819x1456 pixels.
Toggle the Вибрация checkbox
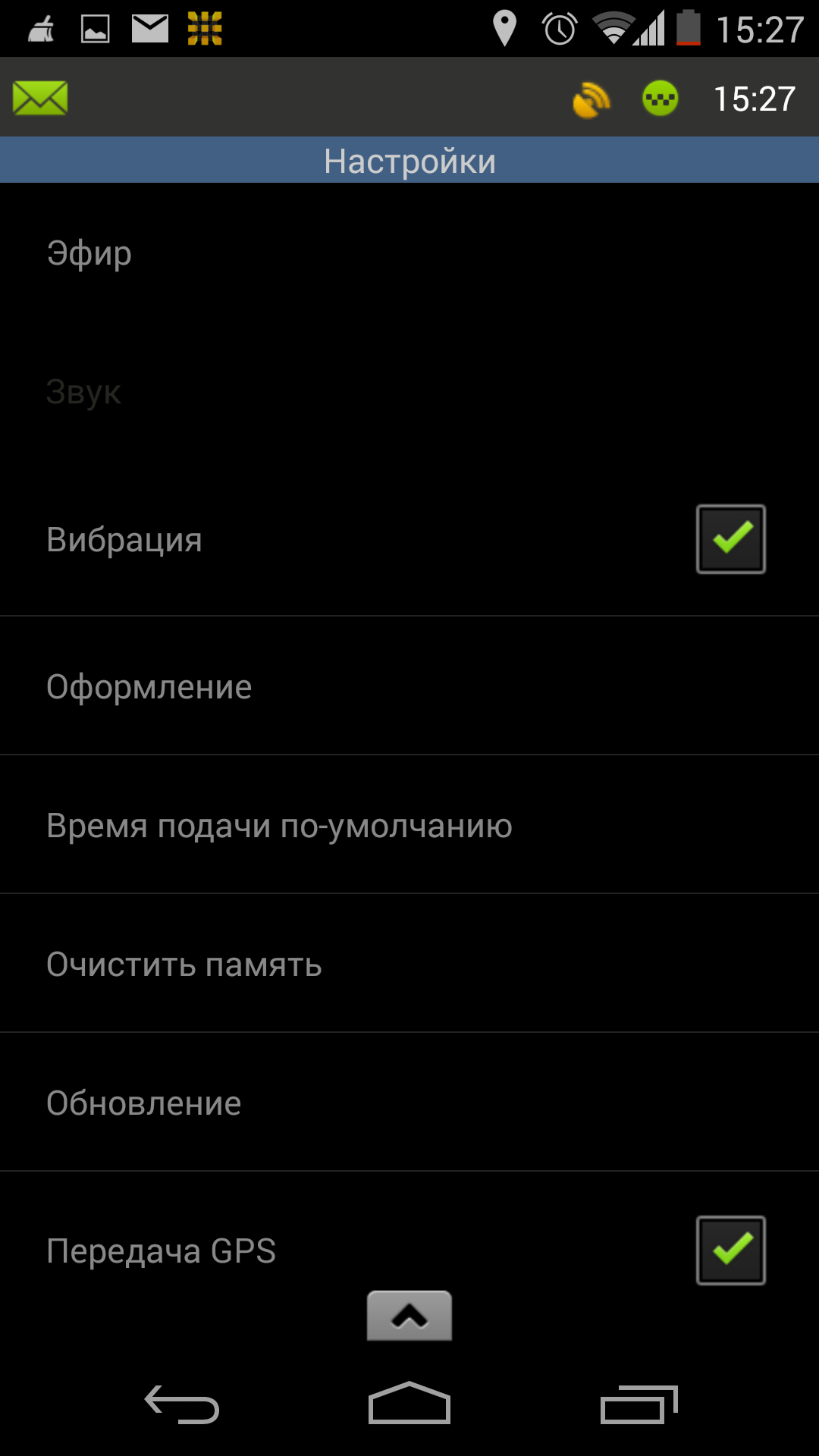[730, 539]
